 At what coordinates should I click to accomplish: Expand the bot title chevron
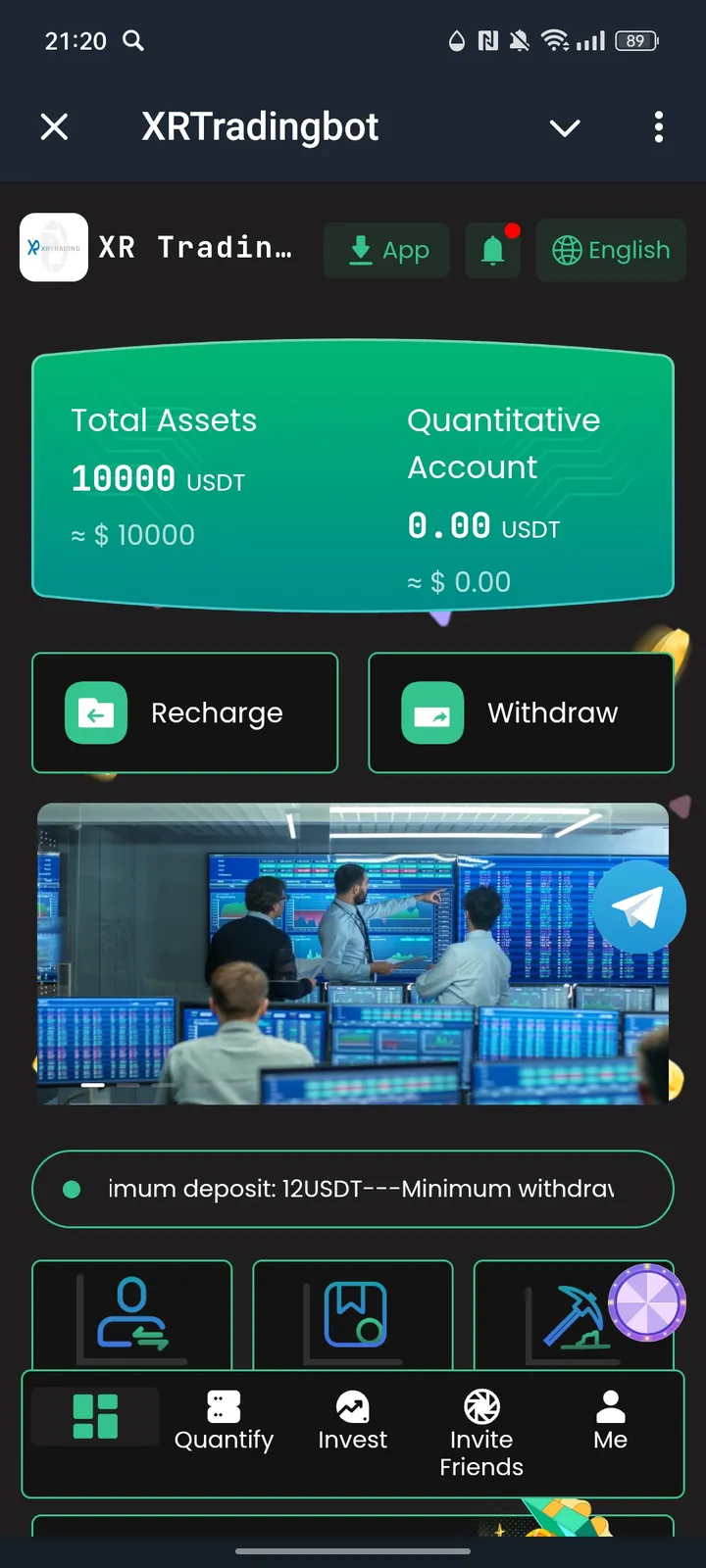point(565,127)
